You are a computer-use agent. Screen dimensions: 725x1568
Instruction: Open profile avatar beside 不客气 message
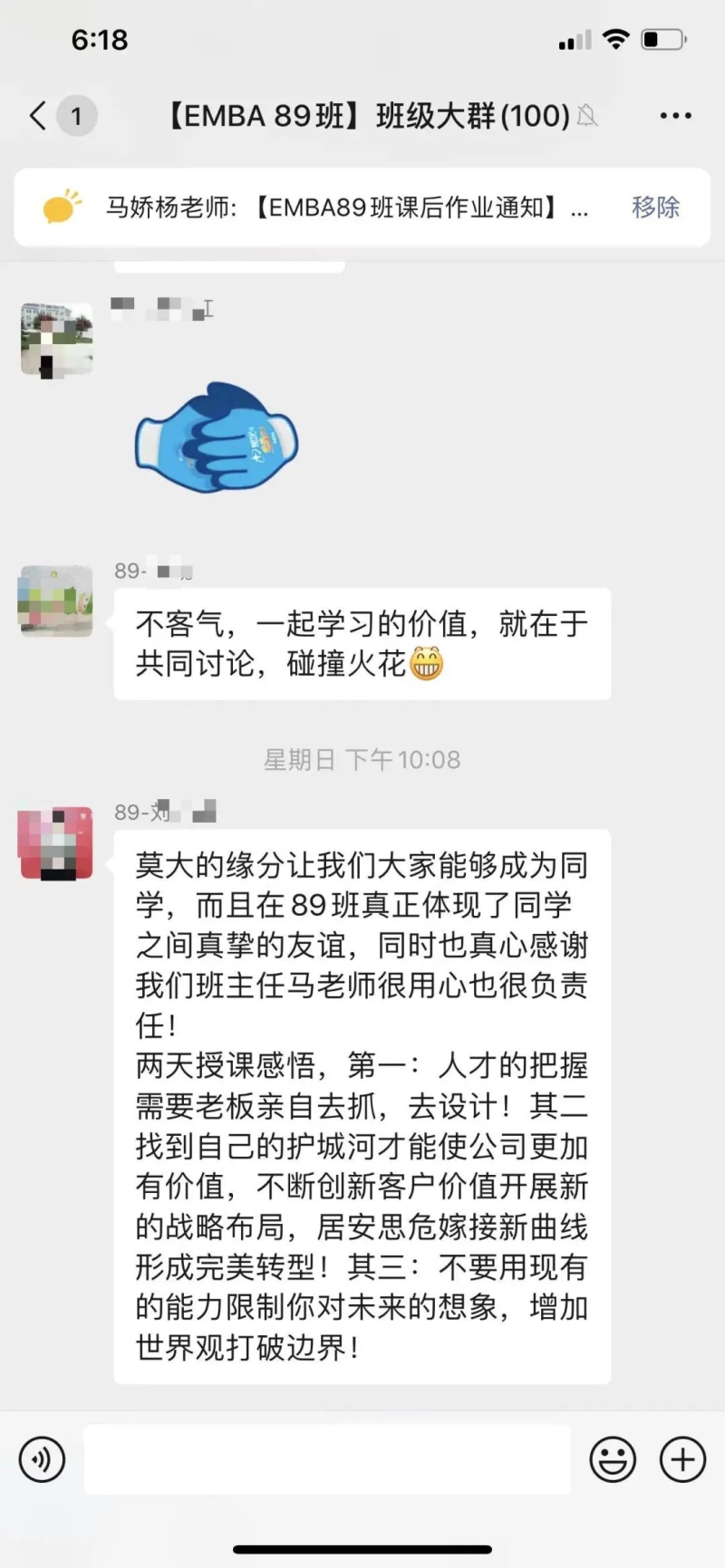pos(56,601)
